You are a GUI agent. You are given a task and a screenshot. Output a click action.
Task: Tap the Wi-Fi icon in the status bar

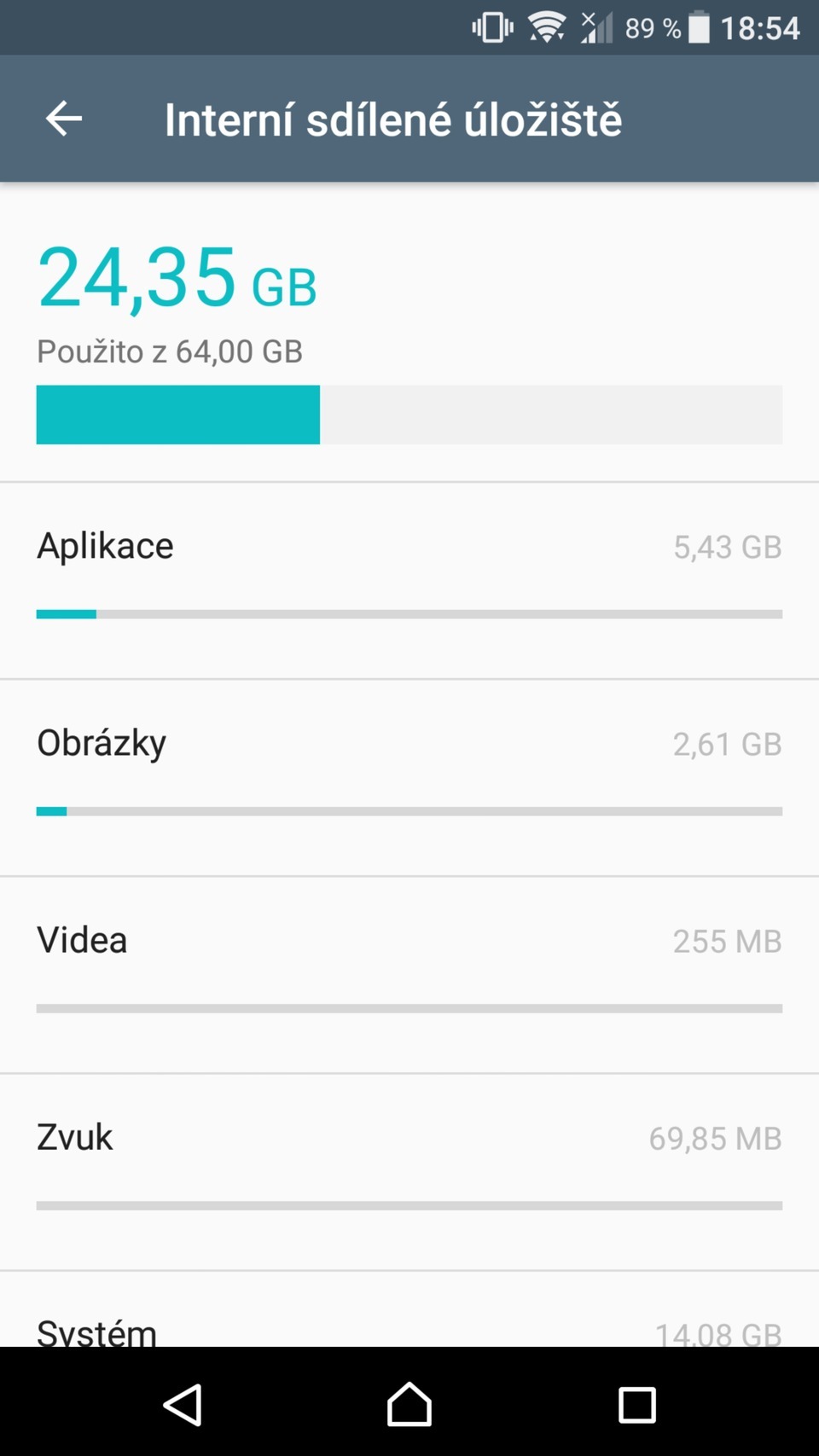545,26
